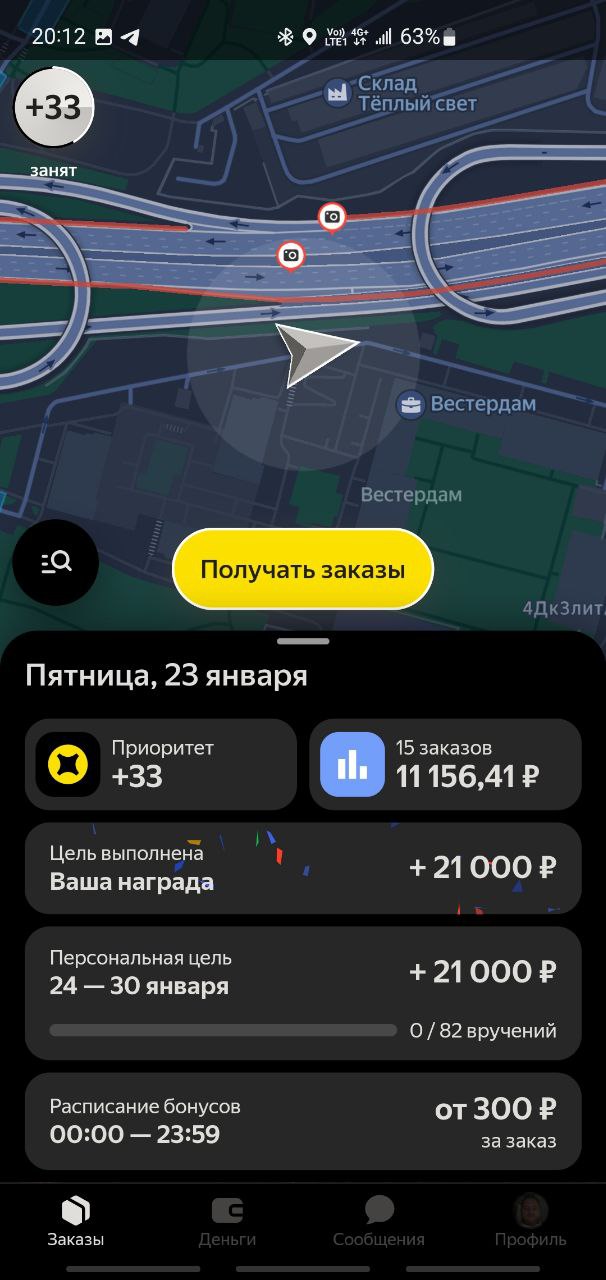Switch to the Профиль tab
This screenshot has height=1280, width=606.
click(x=530, y=1222)
